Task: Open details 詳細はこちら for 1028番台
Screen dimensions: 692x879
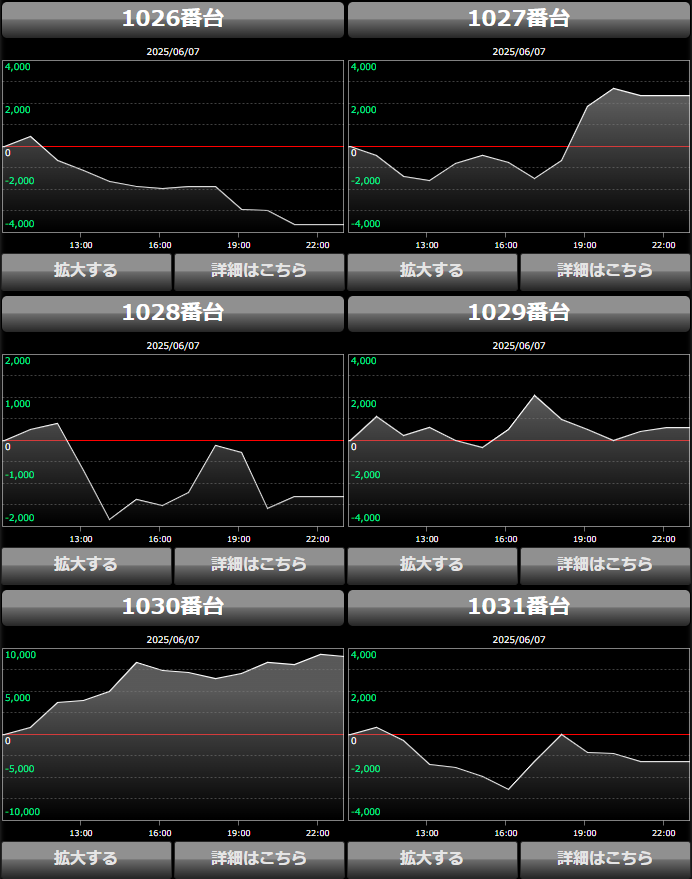Action: [259, 564]
